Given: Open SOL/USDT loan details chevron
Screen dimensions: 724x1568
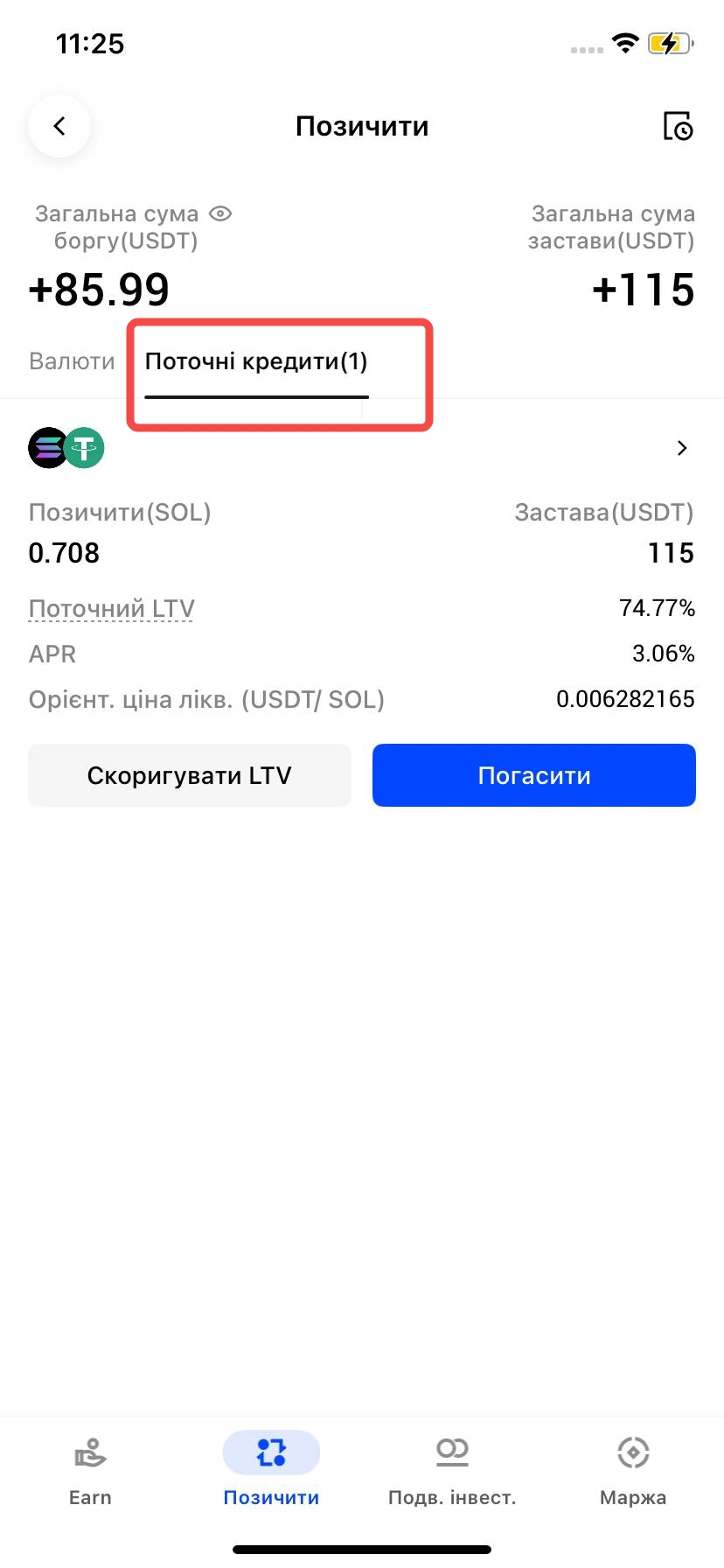Looking at the screenshot, I should (682, 448).
